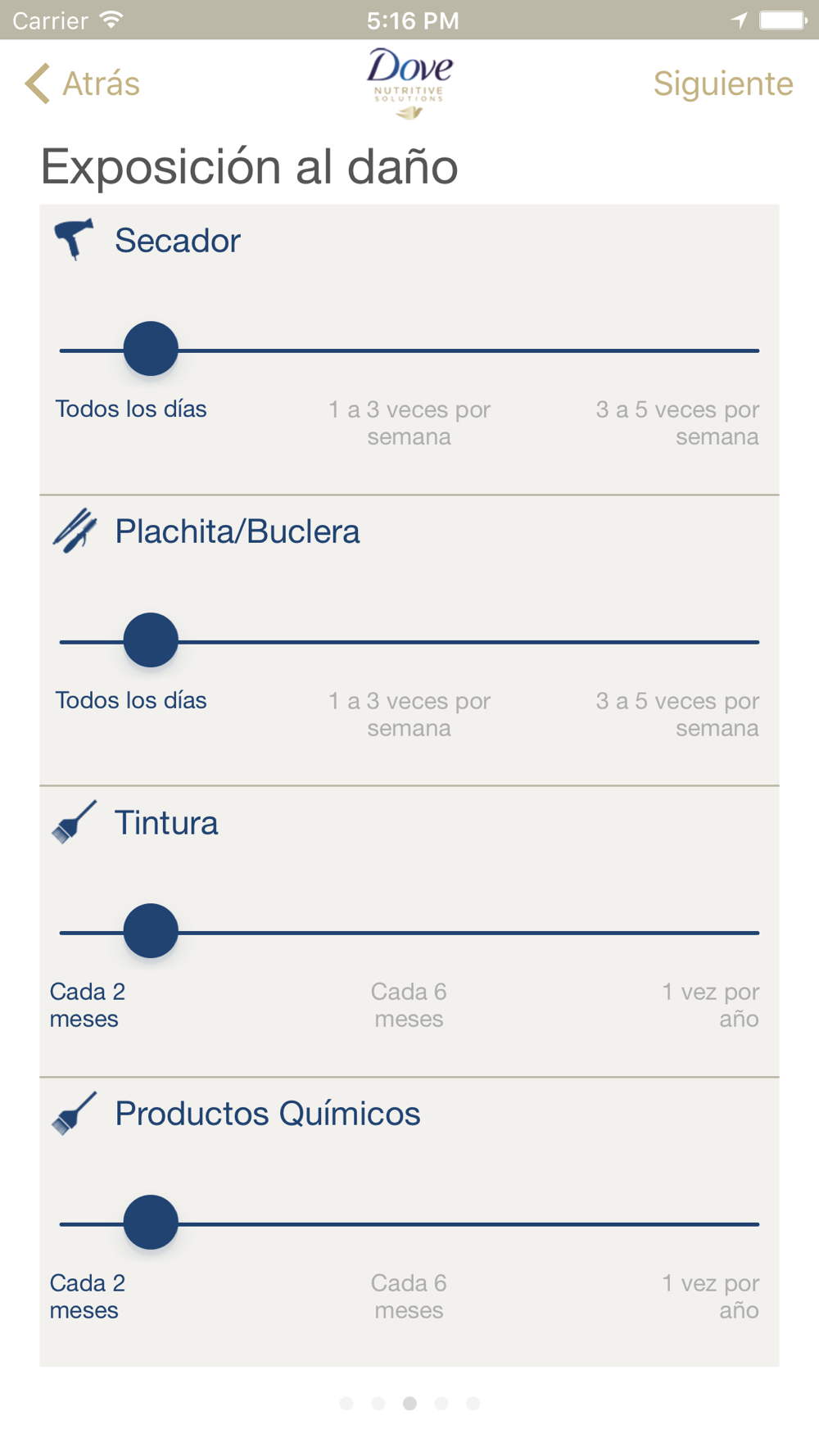Tap the page indicator dots
This screenshot has width=819, height=1456.
409,1404
